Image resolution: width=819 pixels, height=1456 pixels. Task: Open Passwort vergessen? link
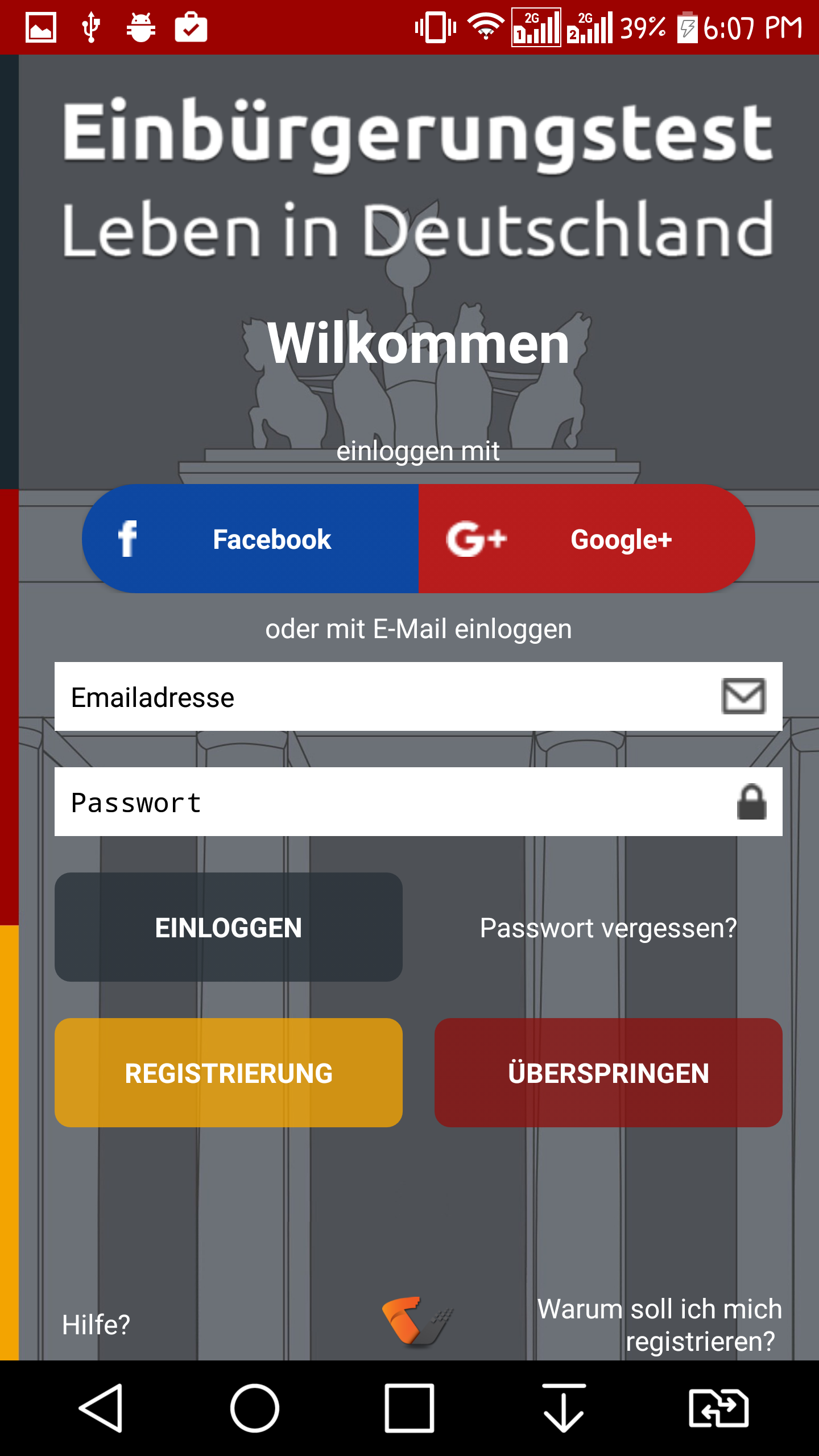(608, 928)
